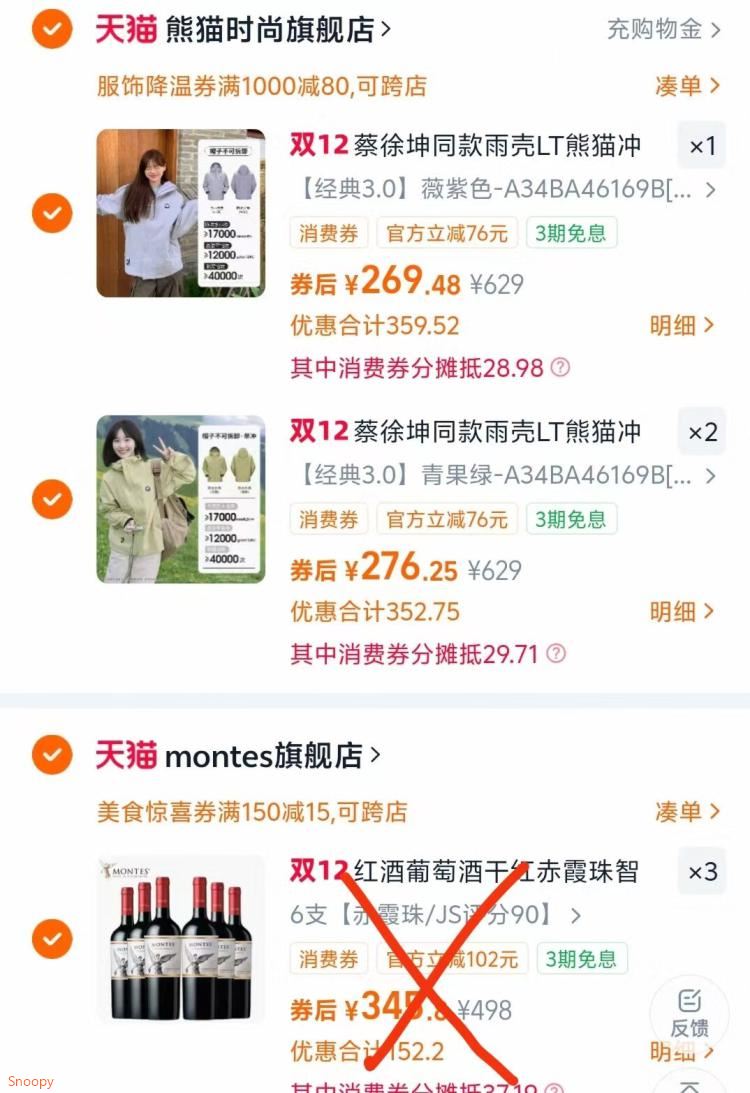
Task: Change quantity of the 薇紫色 jacket
Action: tap(702, 147)
